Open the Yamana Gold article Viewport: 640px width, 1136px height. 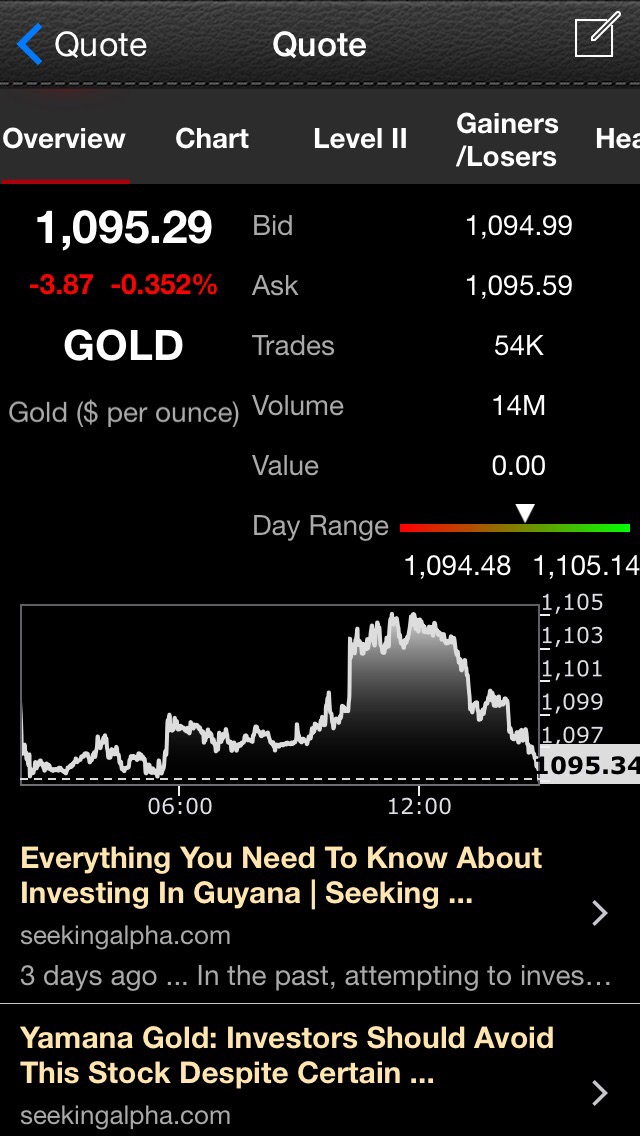click(x=320, y=1071)
